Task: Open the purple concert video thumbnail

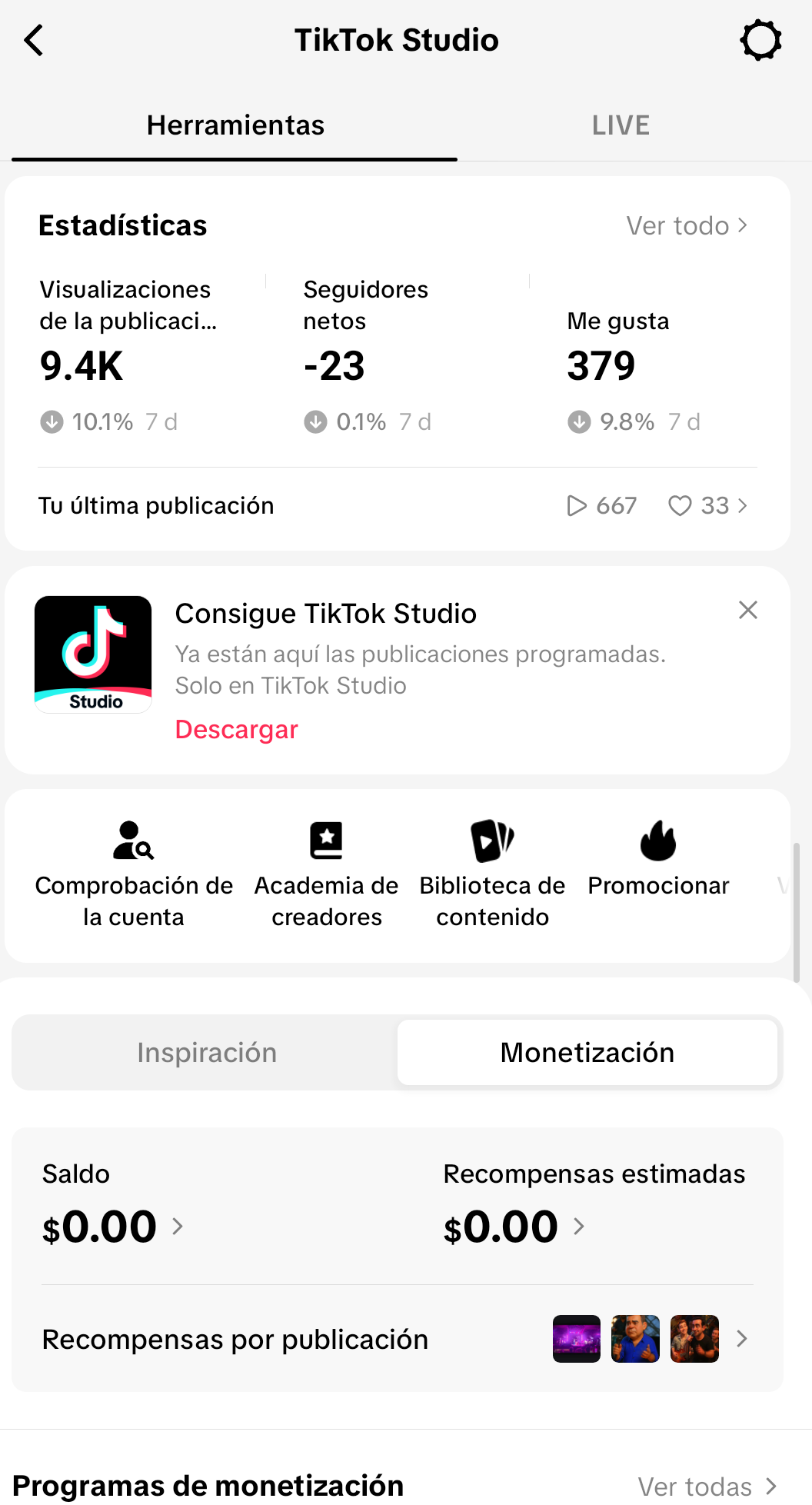Action: [x=576, y=1338]
